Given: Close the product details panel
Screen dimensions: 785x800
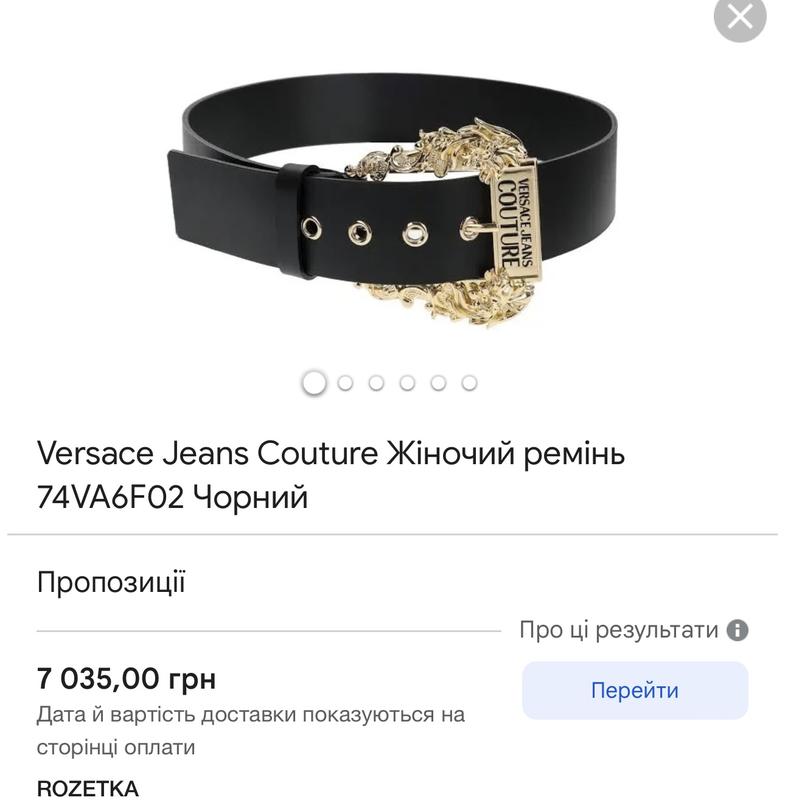Looking at the screenshot, I should pos(739,17).
